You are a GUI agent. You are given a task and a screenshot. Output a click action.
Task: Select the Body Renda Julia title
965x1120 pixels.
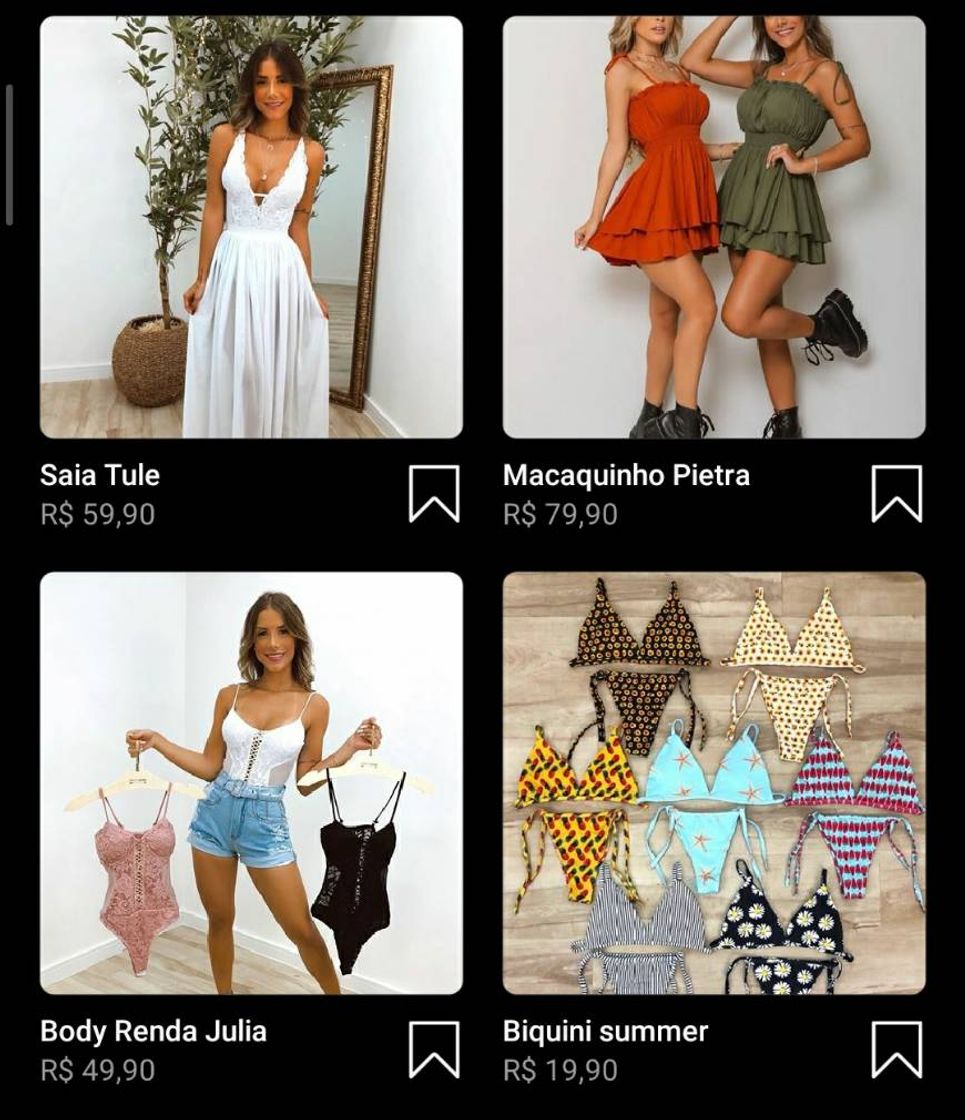(x=152, y=1030)
